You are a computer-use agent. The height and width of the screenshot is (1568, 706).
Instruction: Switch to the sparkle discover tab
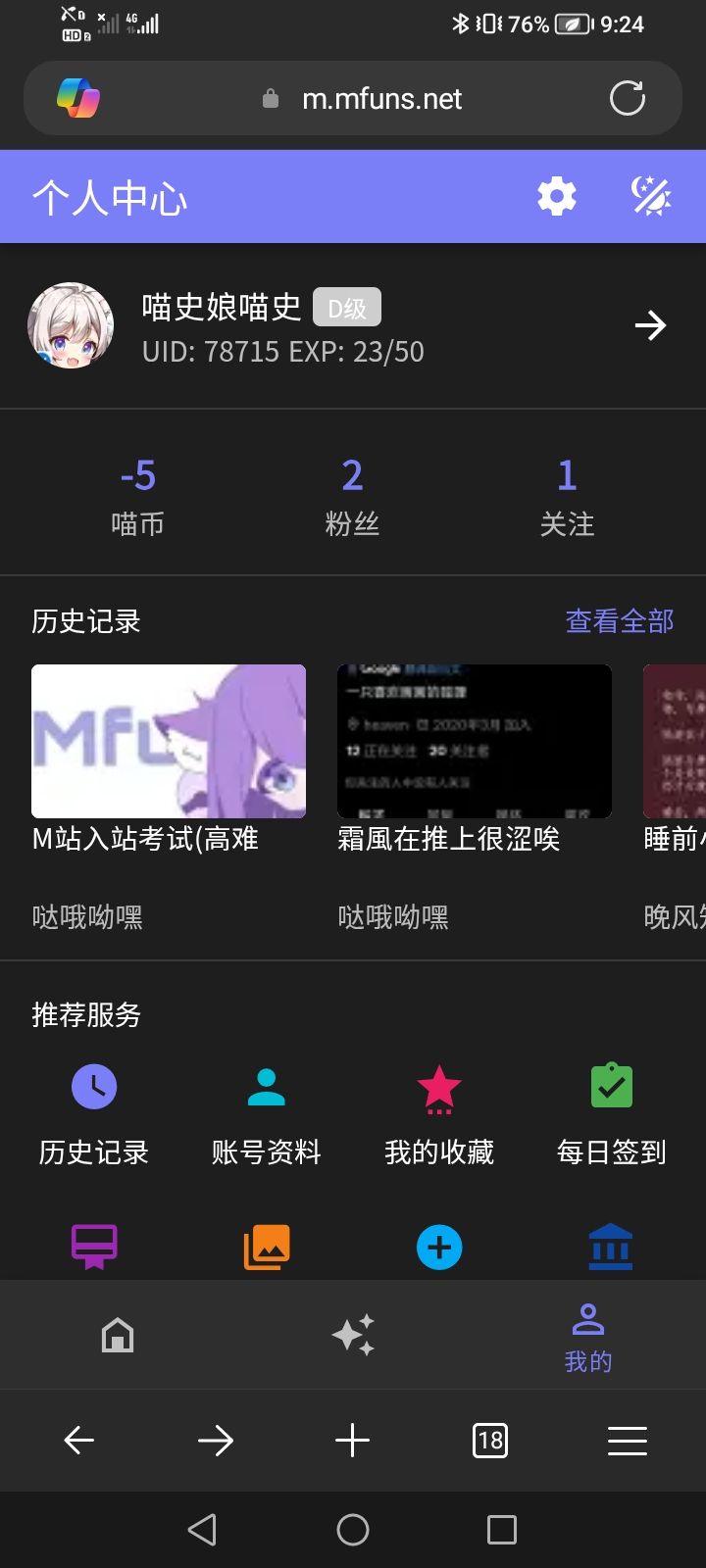click(353, 1335)
